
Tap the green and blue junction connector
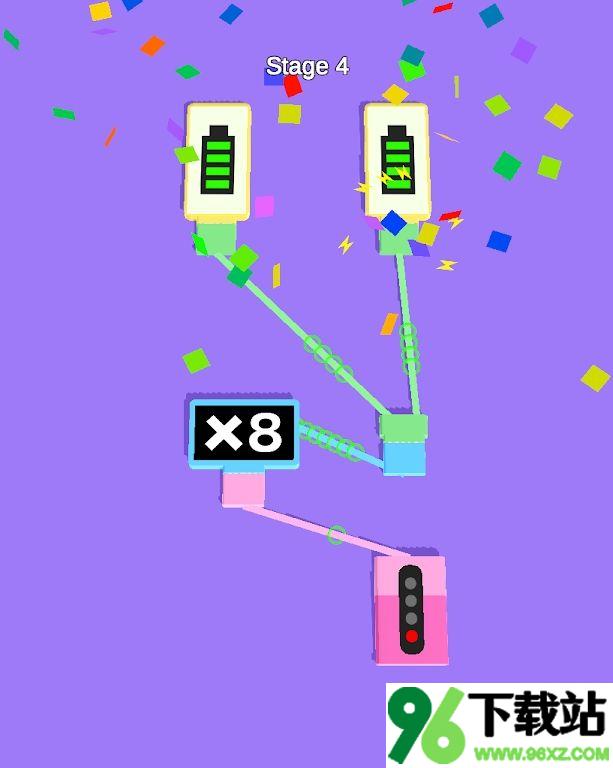pyautogui.click(x=404, y=445)
